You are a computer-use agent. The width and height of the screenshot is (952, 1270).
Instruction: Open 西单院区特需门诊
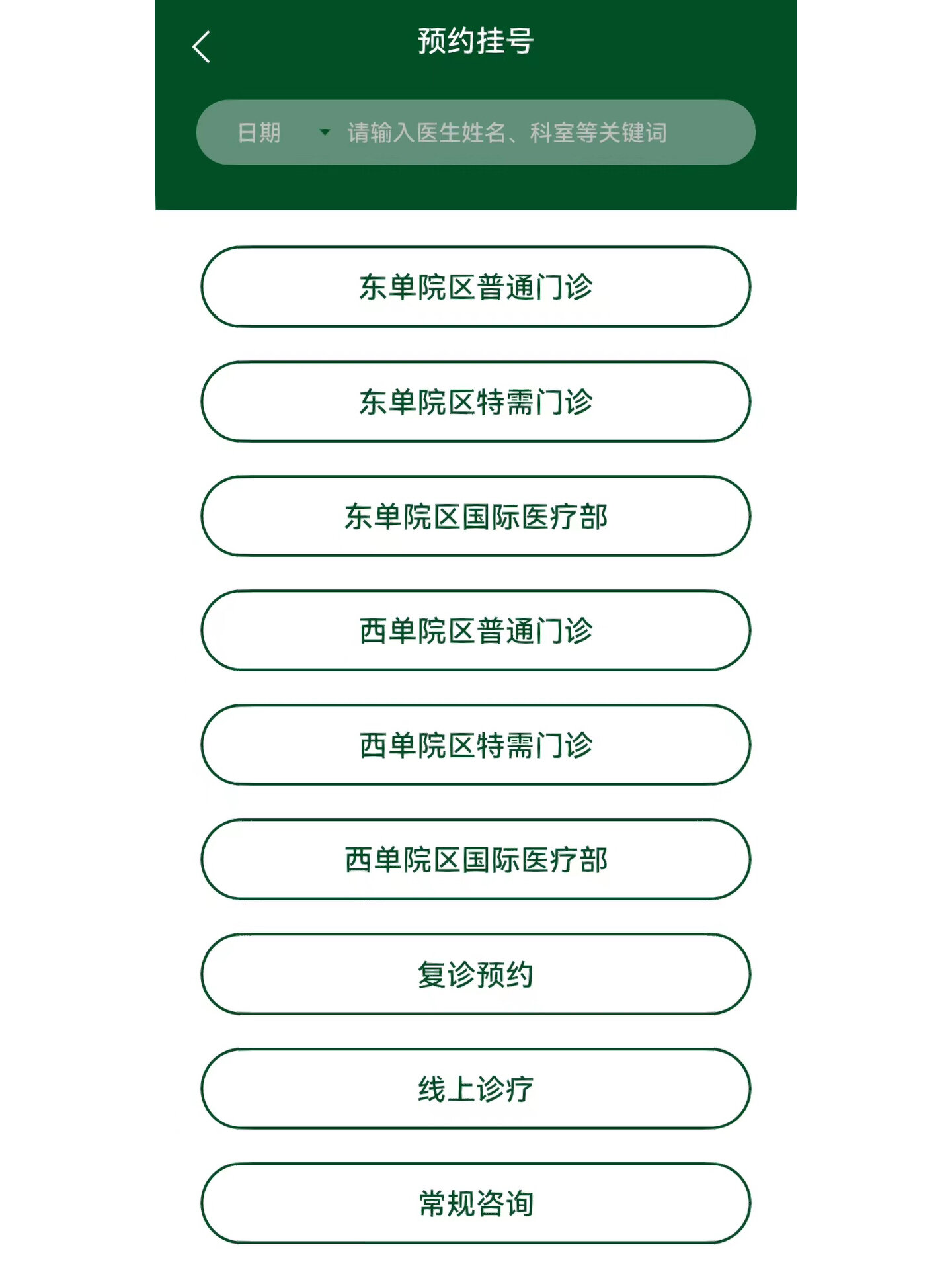(x=475, y=745)
